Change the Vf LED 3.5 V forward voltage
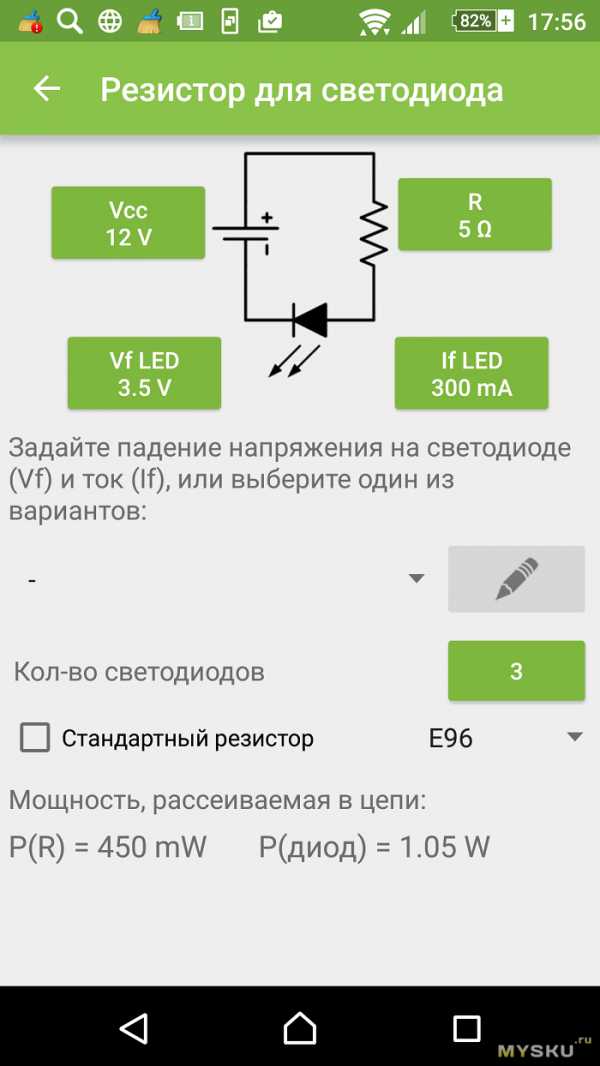 (x=144, y=374)
